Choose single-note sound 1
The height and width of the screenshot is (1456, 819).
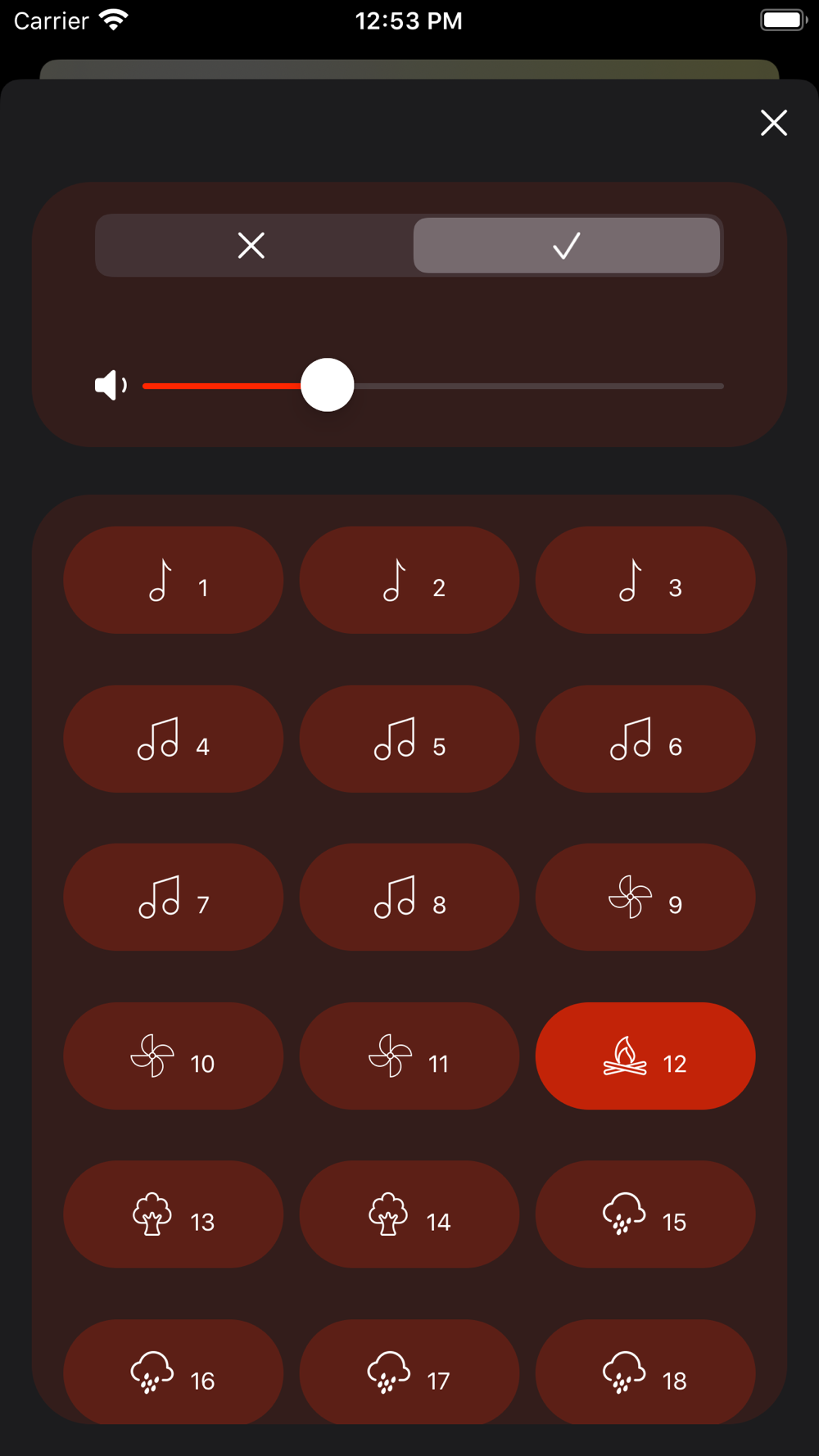point(174,580)
